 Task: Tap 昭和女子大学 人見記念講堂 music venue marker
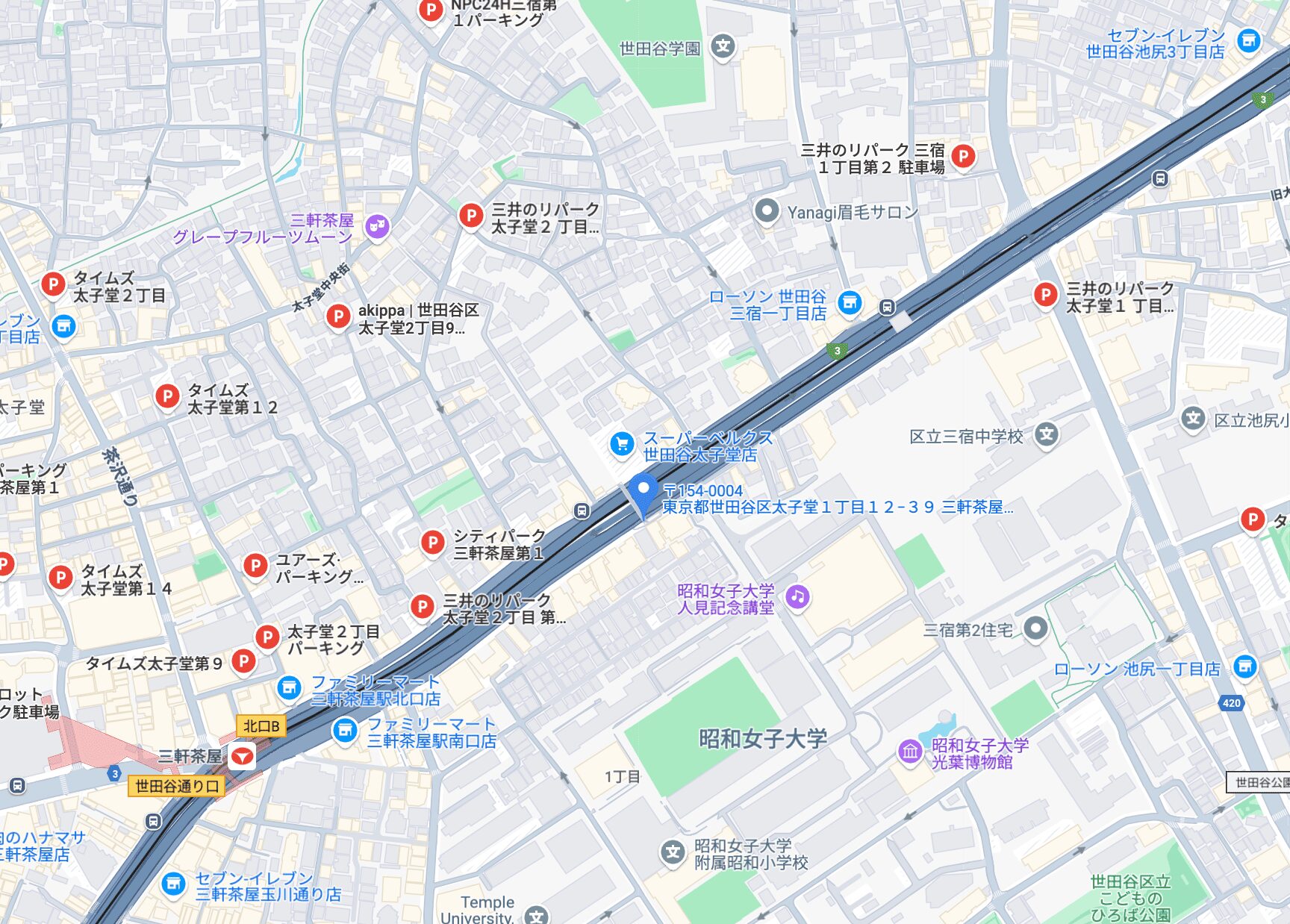797,597
